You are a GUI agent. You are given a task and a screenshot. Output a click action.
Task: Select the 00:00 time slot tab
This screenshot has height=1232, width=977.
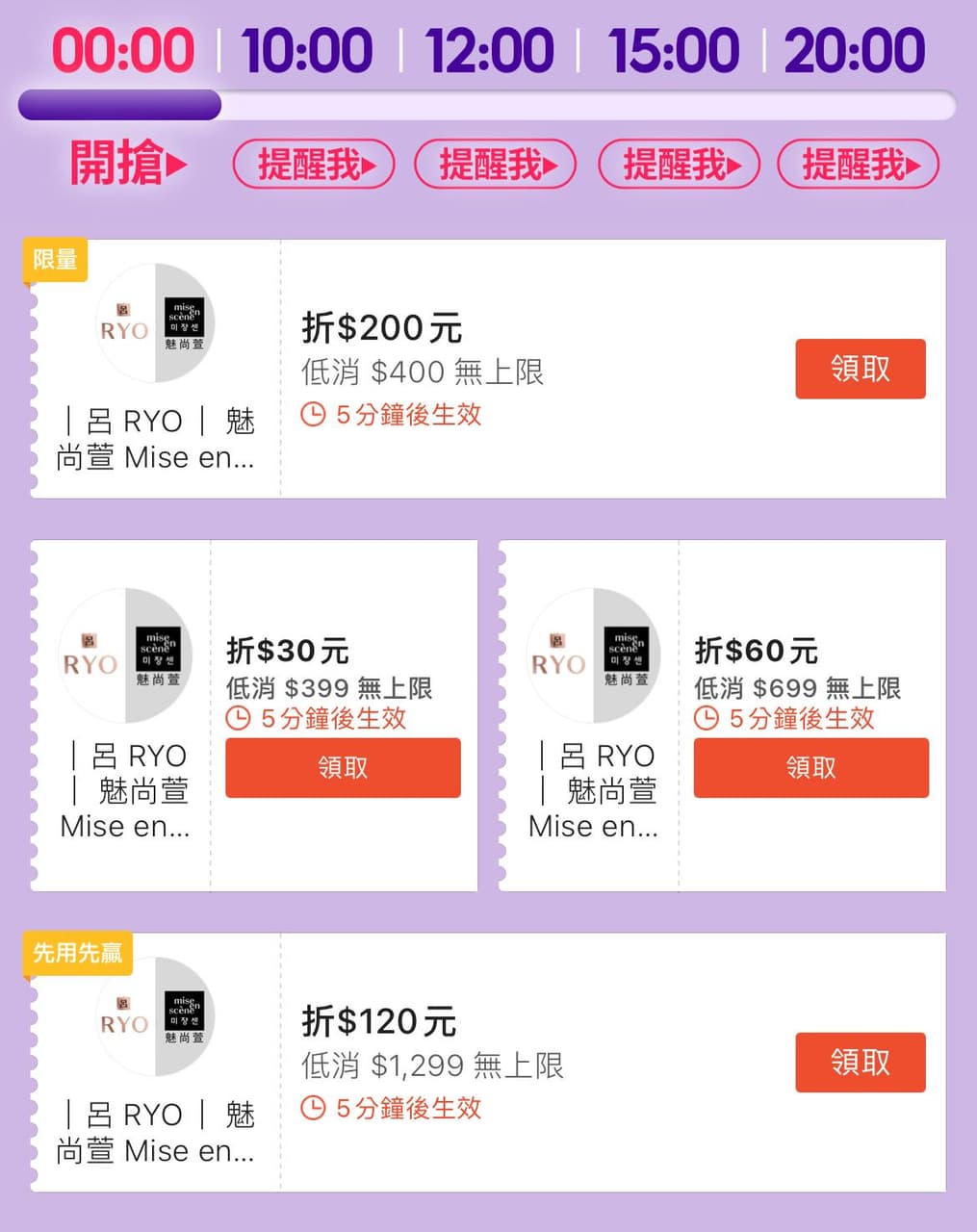pos(123,50)
